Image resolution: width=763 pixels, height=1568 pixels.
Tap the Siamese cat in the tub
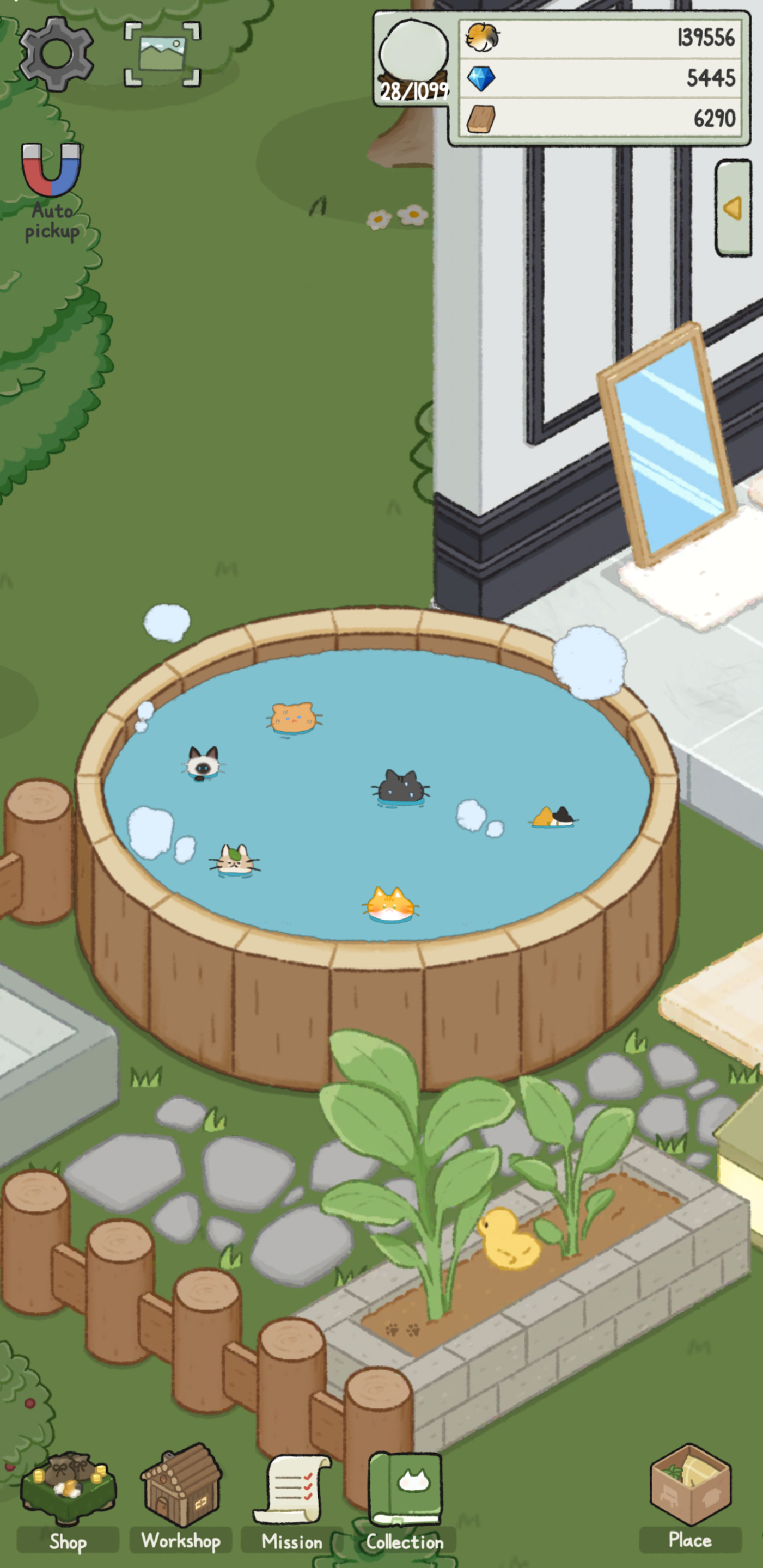[202, 763]
